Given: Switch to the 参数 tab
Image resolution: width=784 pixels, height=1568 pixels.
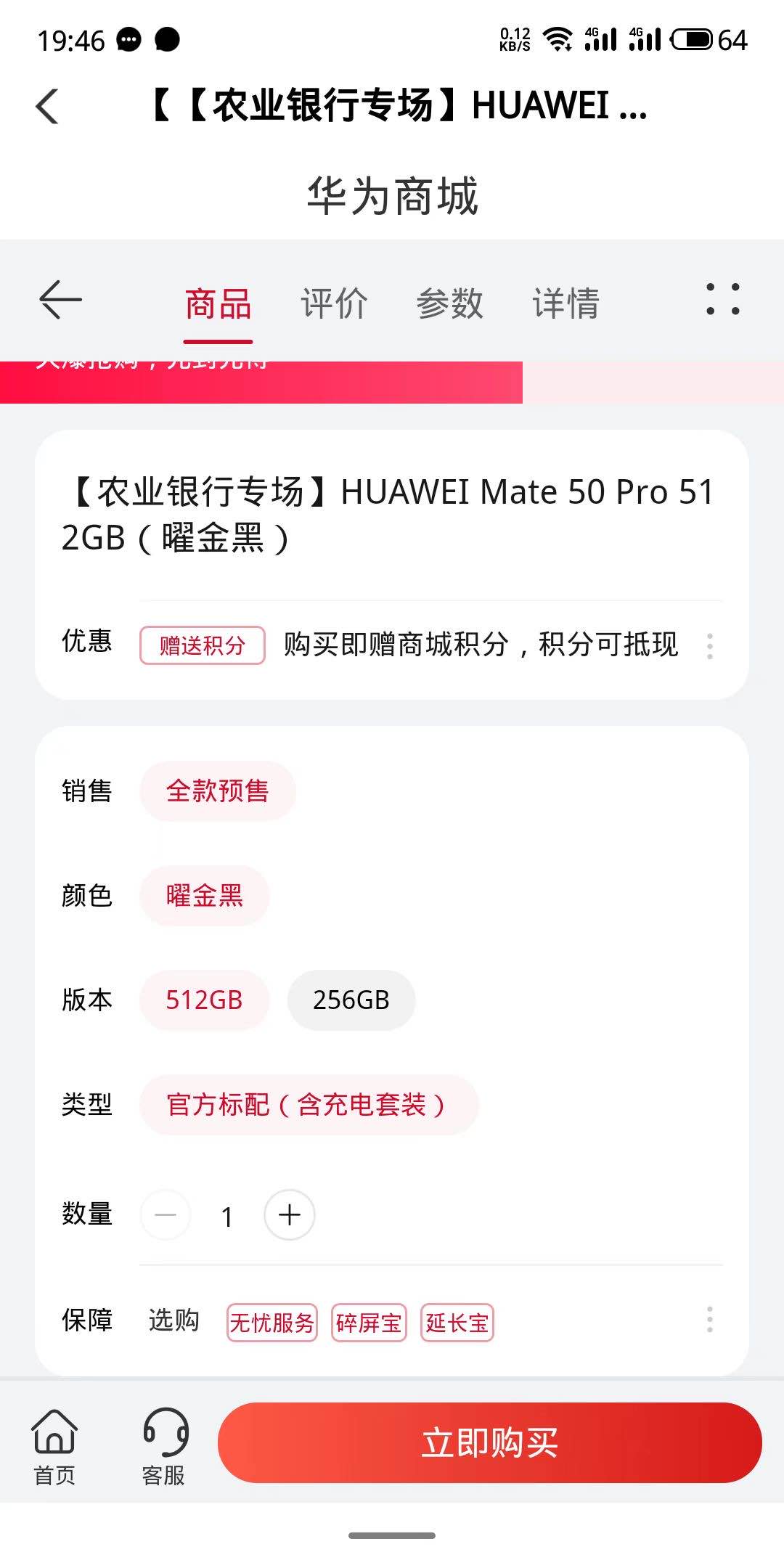Looking at the screenshot, I should [449, 303].
